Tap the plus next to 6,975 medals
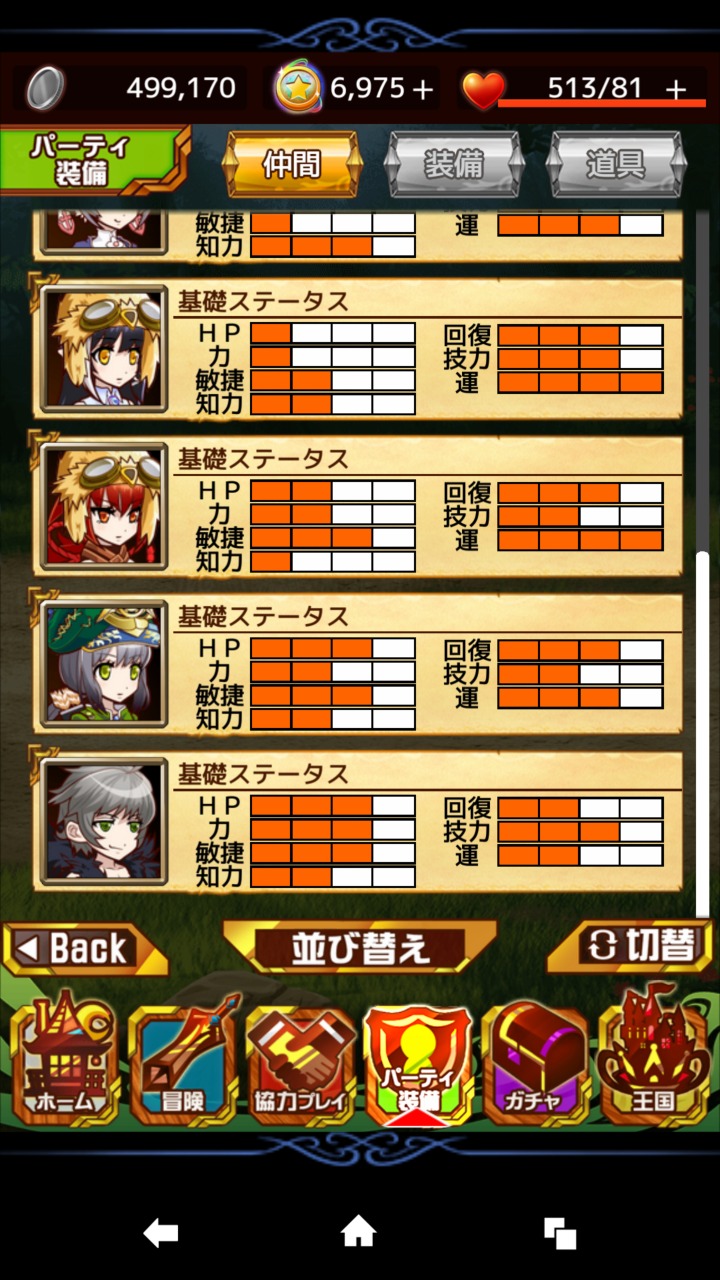This screenshot has width=720, height=1280. 423,90
